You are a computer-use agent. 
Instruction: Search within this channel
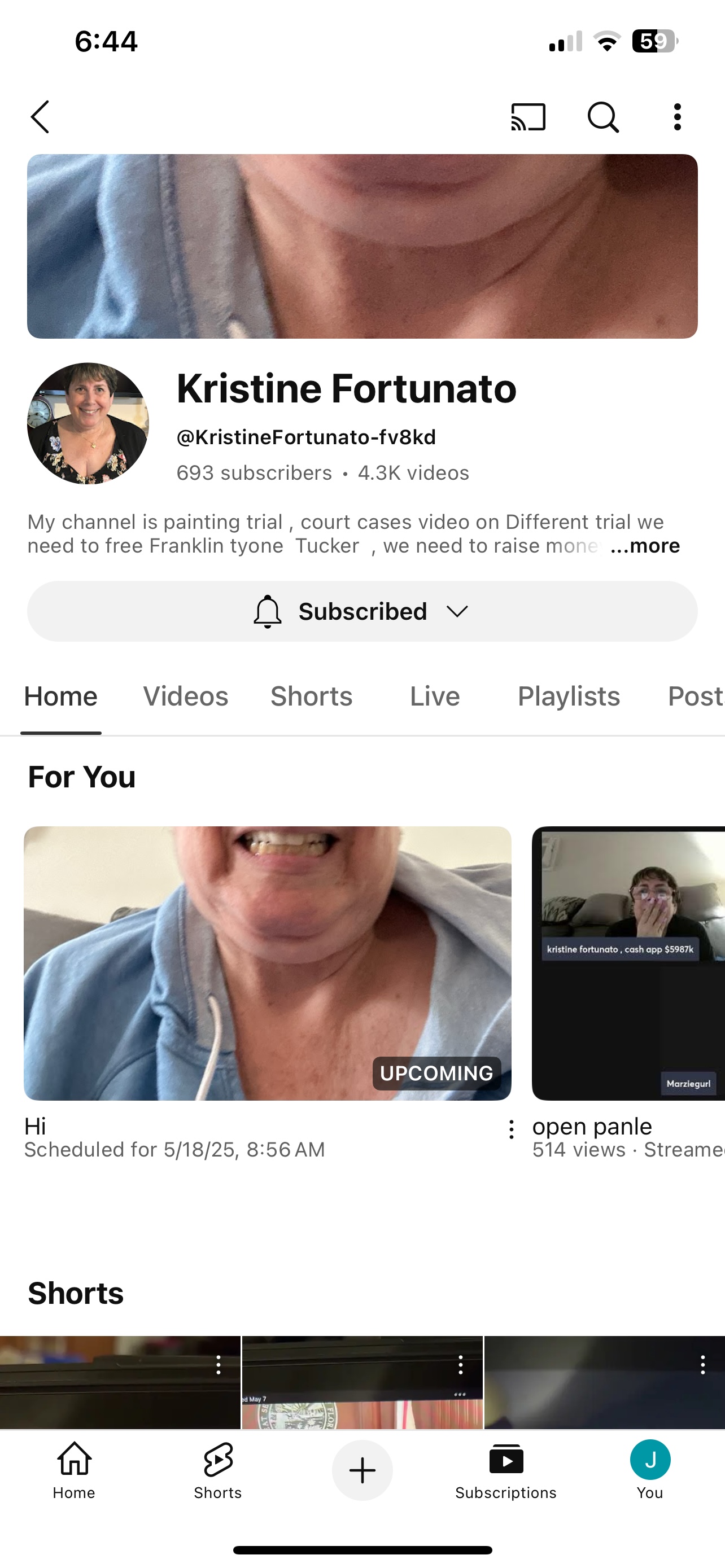coord(602,117)
